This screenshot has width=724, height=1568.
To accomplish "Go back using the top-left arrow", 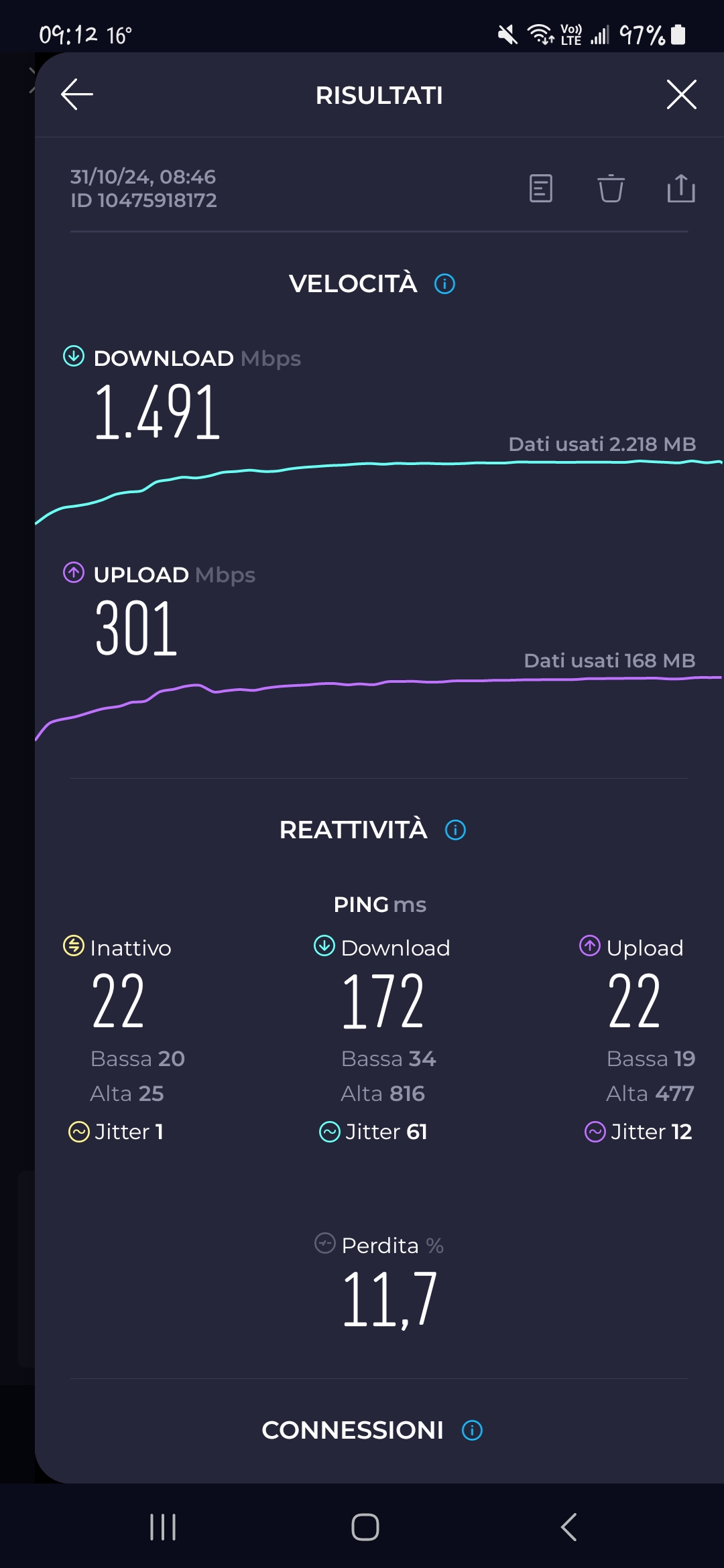I will point(77,94).
